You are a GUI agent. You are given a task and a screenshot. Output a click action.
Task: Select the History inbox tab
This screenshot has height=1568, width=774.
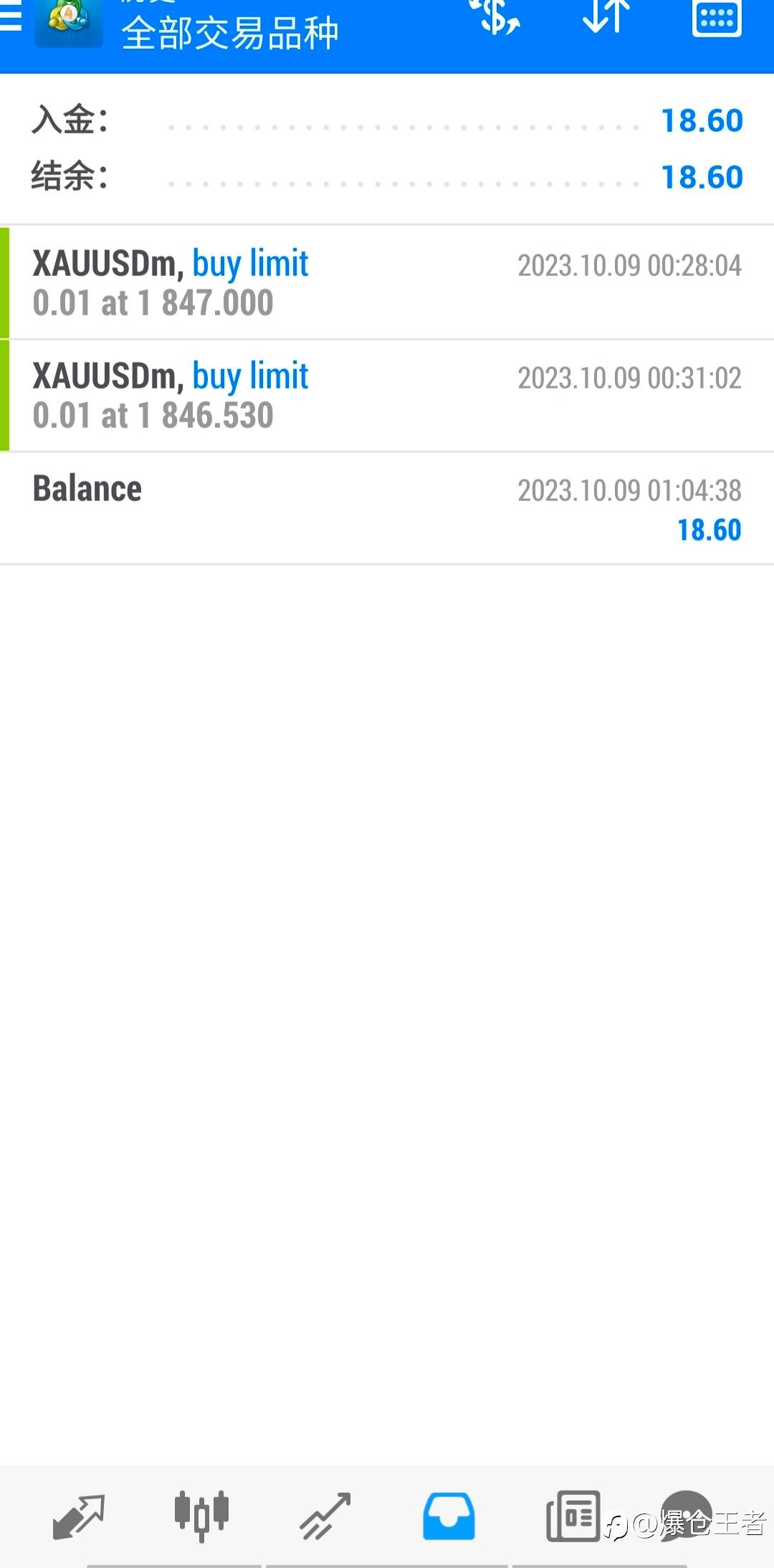(449, 1516)
